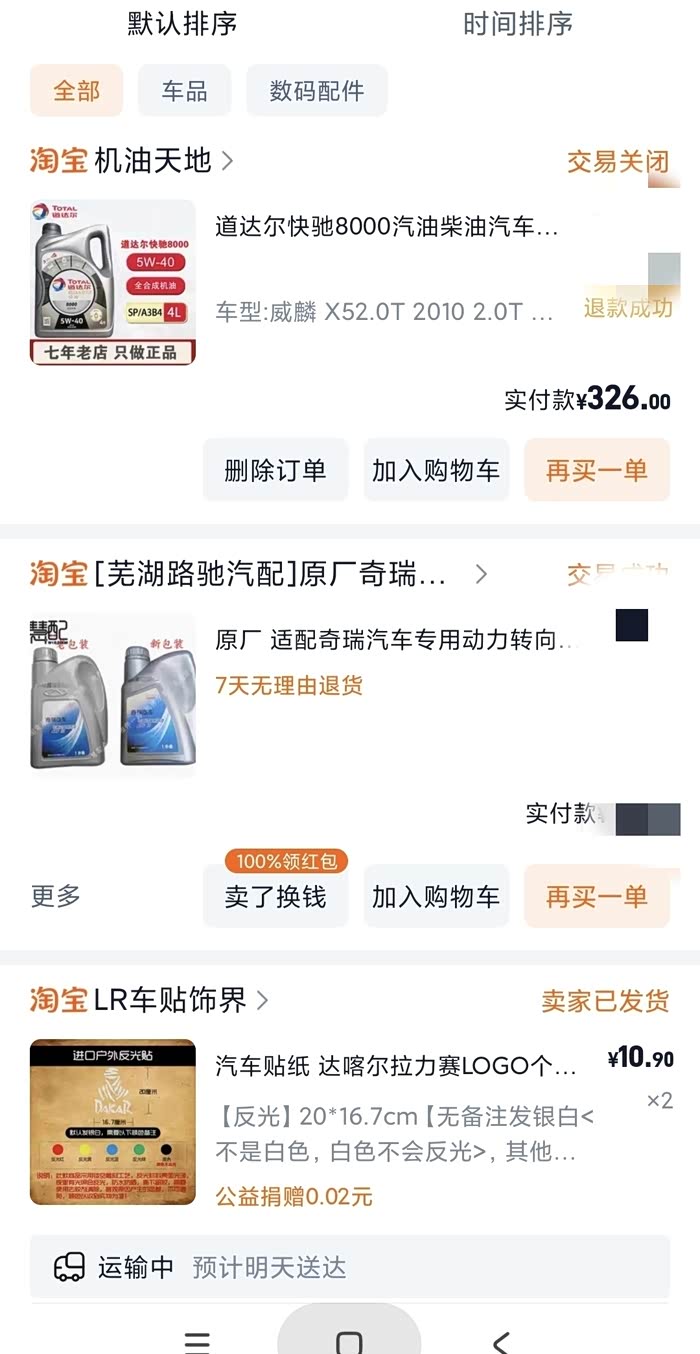Switch to 默认排序 sorting

(182, 24)
